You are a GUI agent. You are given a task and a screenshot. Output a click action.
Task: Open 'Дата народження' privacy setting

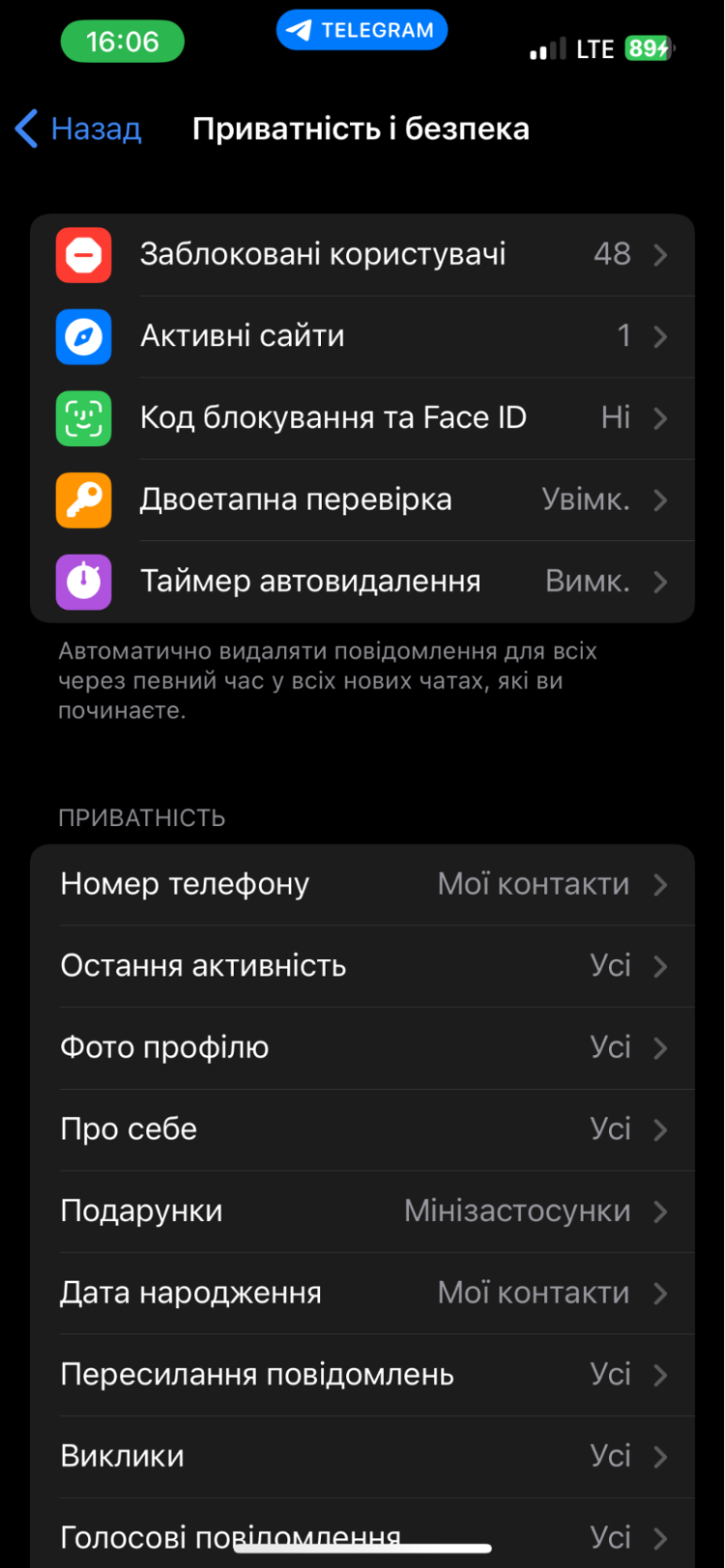pyautogui.click(x=362, y=1293)
